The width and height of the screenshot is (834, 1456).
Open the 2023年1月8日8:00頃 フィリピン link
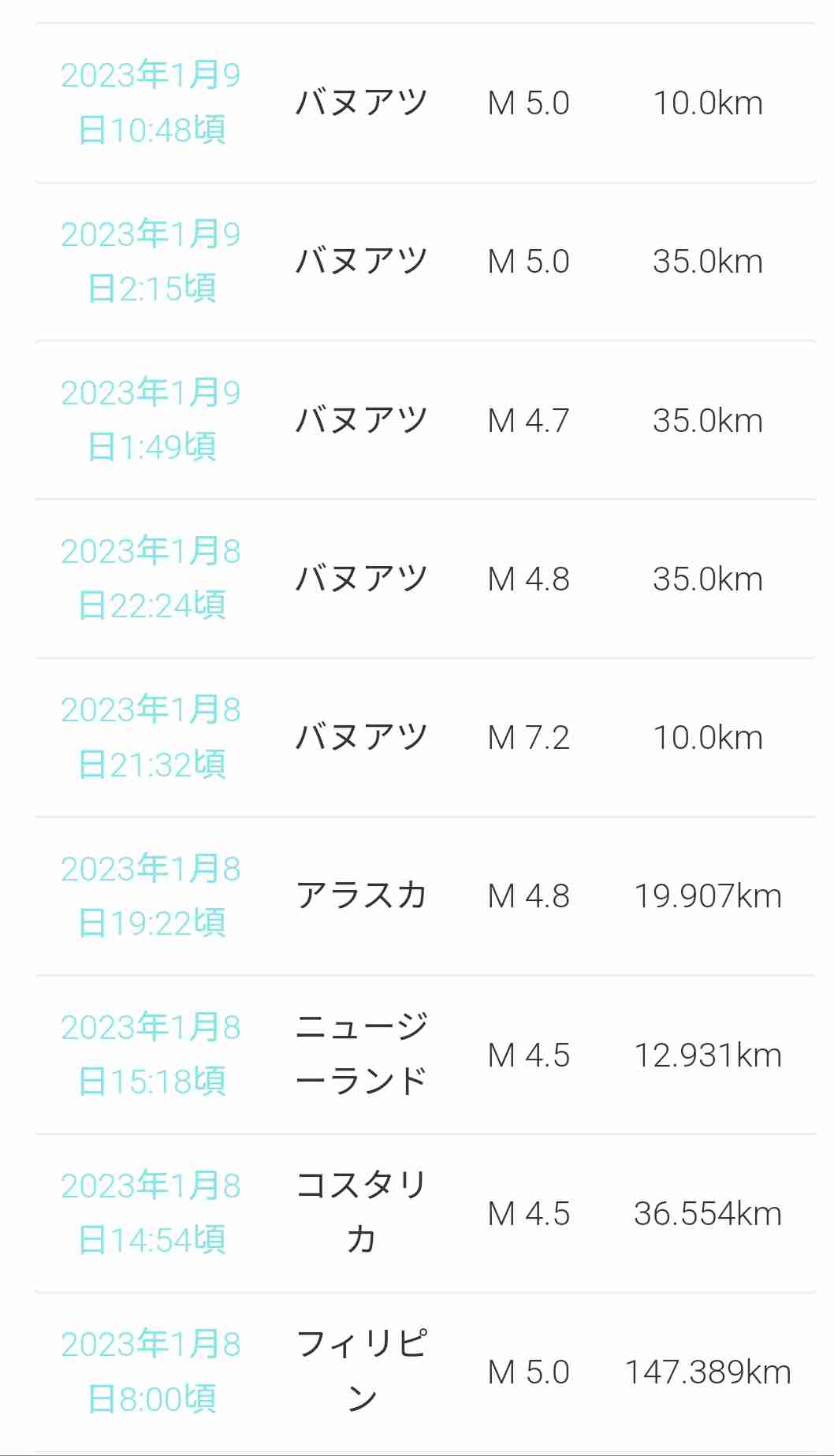(x=151, y=1372)
